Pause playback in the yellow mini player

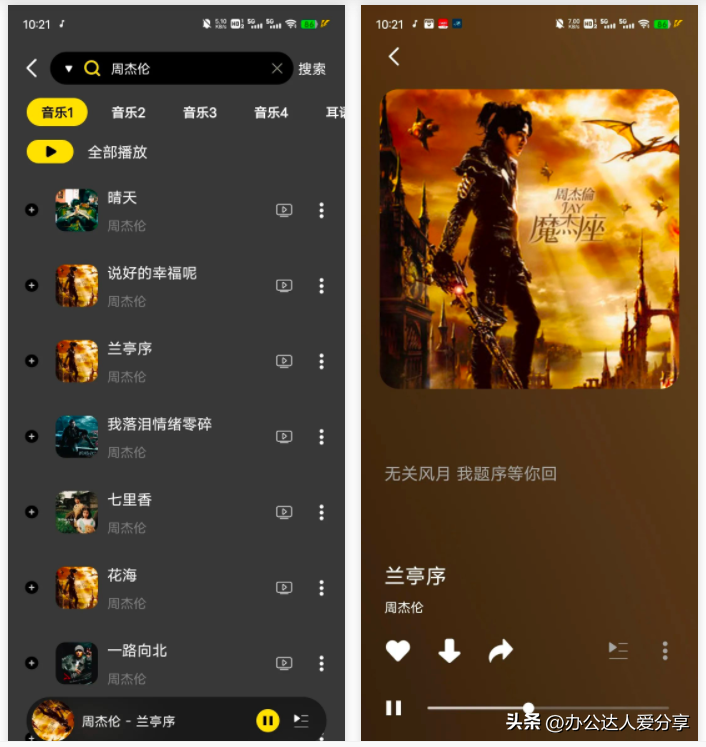(267, 720)
